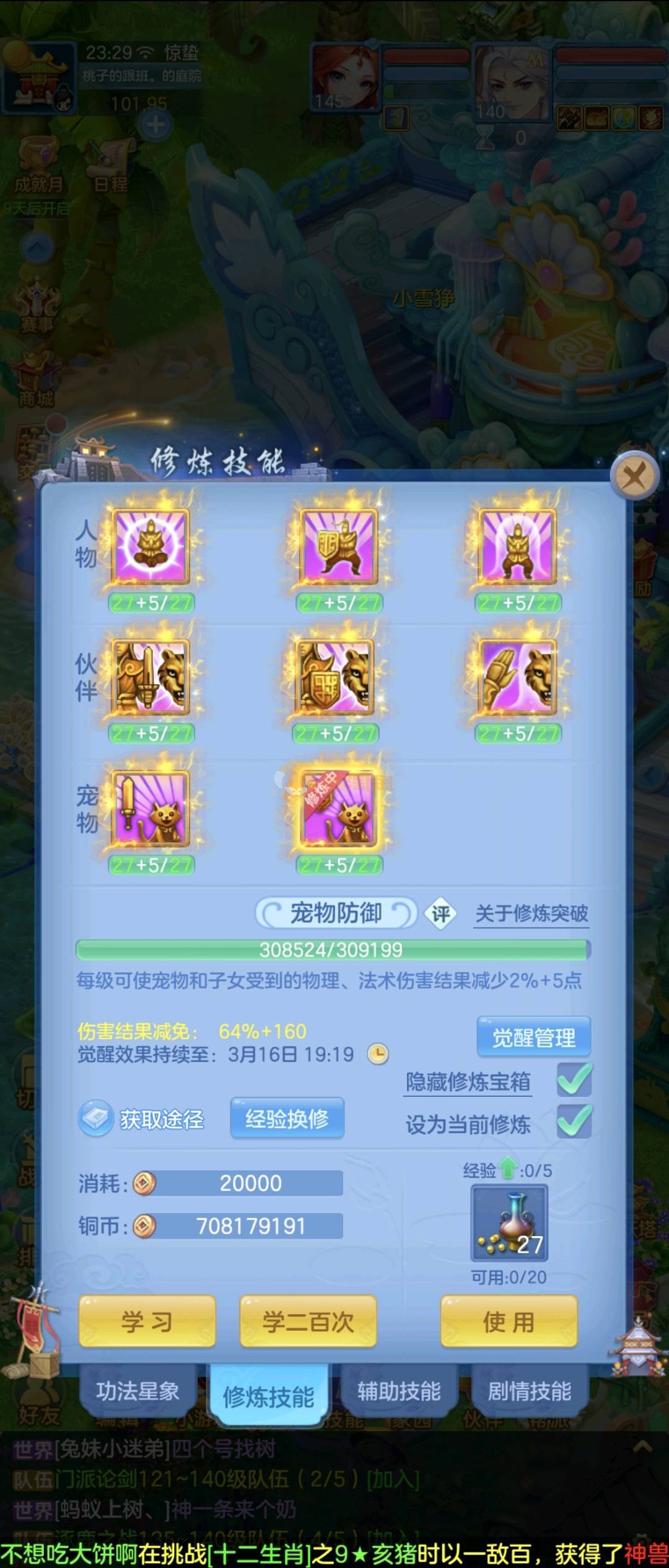Uncheck 隐藏修炼宝箱

tap(574, 1080)
